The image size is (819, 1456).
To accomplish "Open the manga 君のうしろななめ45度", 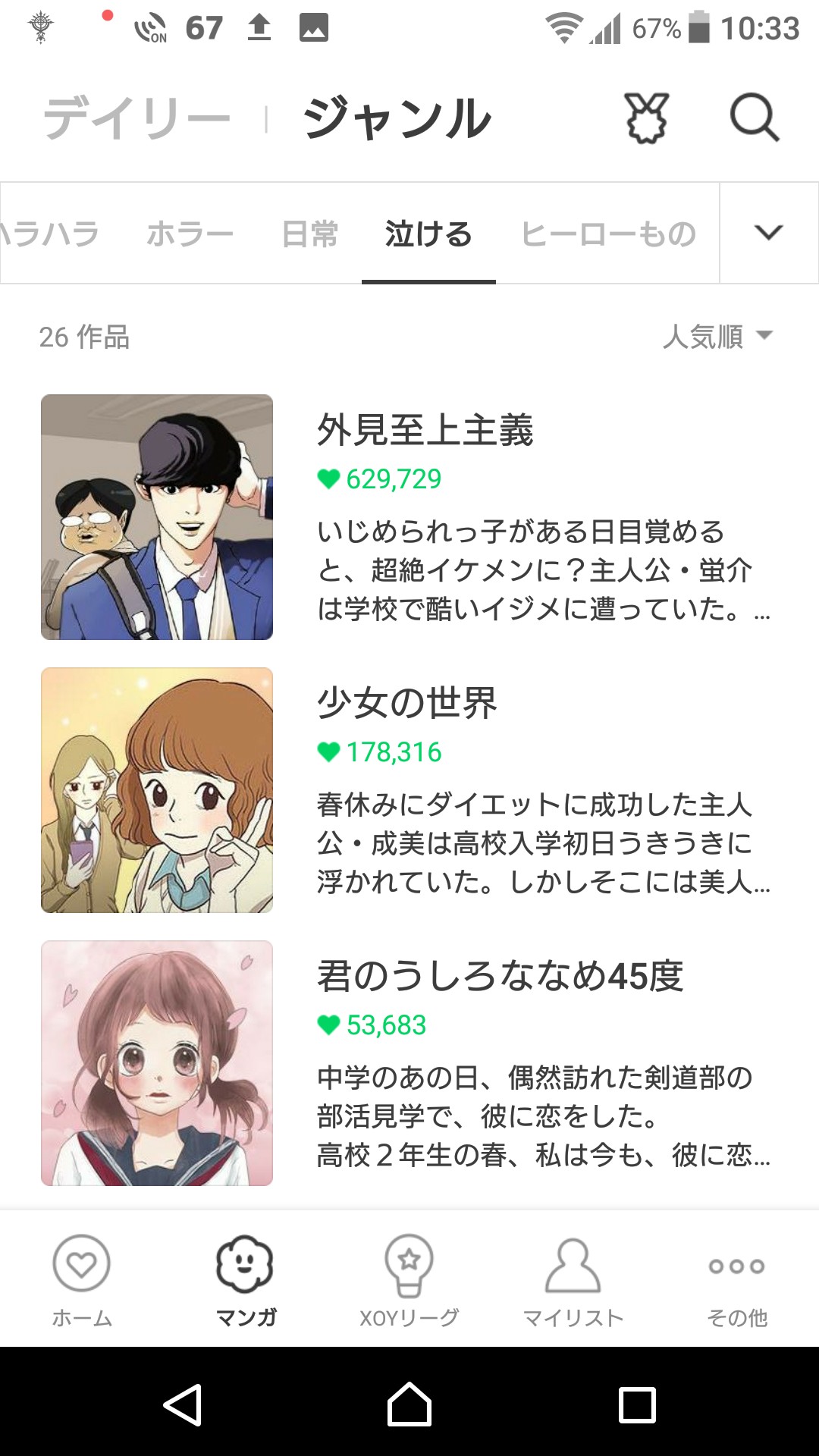I will (500, 976).
